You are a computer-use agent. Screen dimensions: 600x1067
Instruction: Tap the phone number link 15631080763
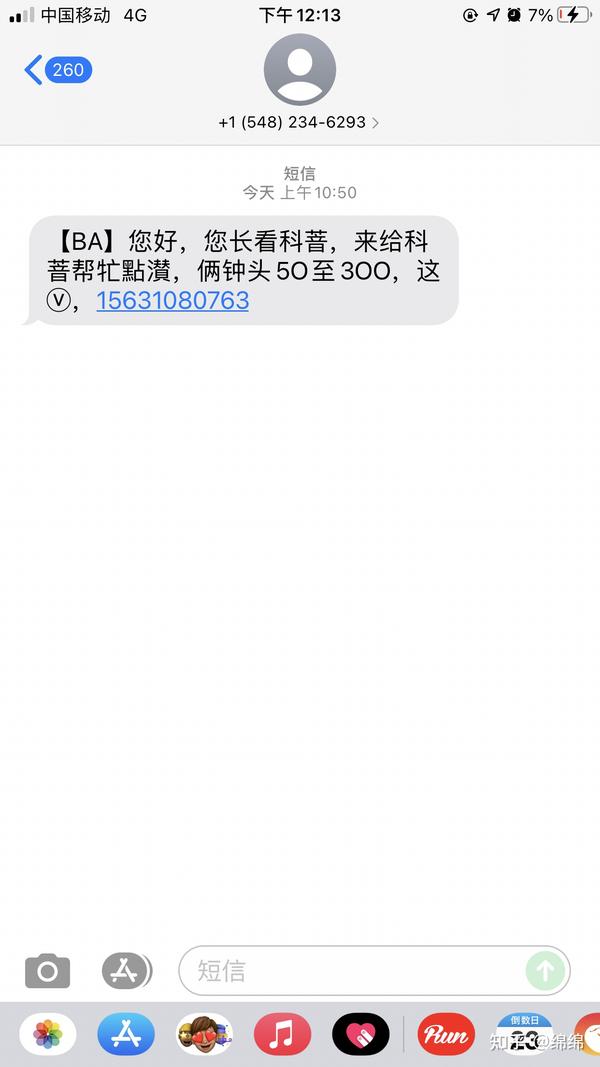click(172, 300)
